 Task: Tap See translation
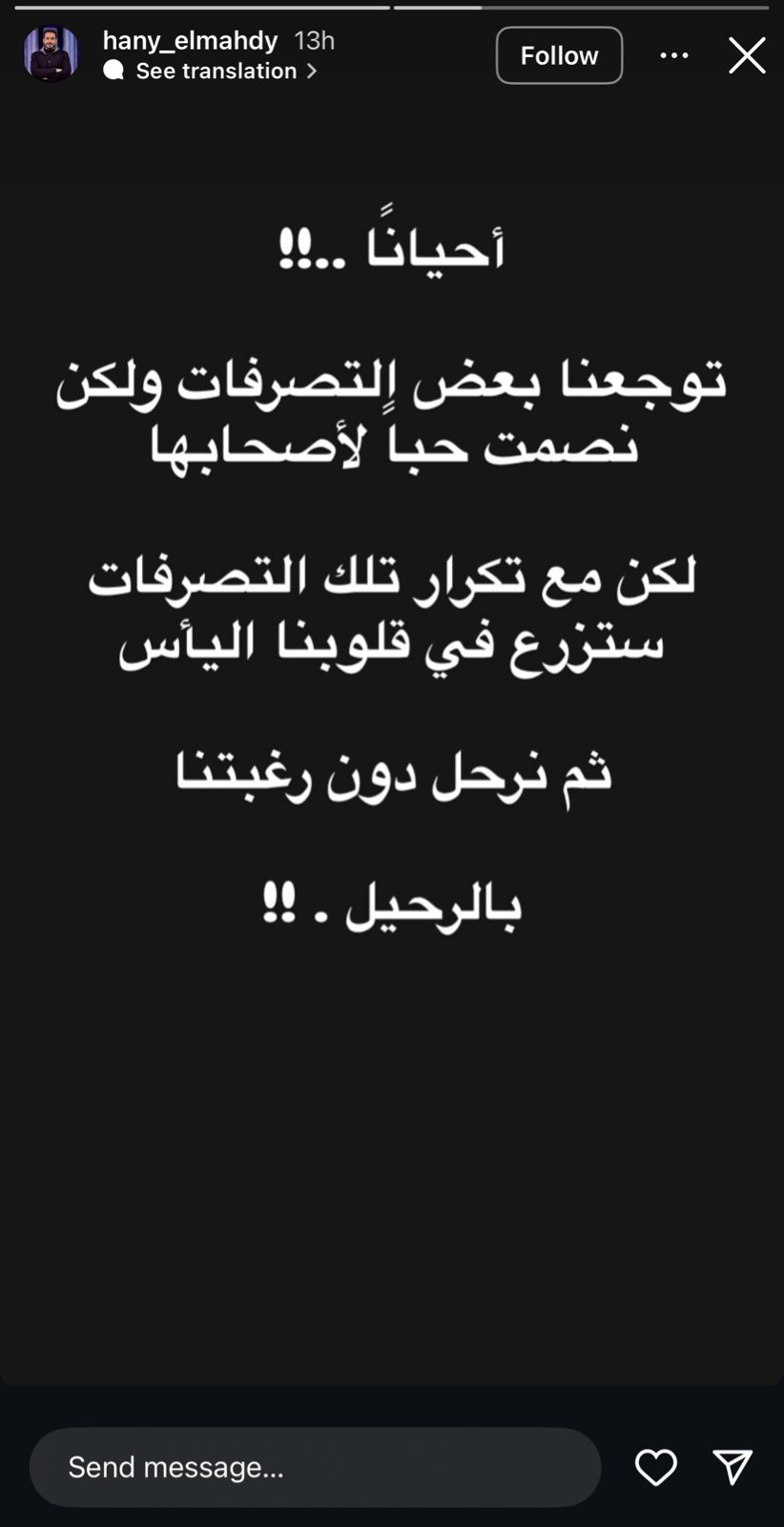point(216,71)
